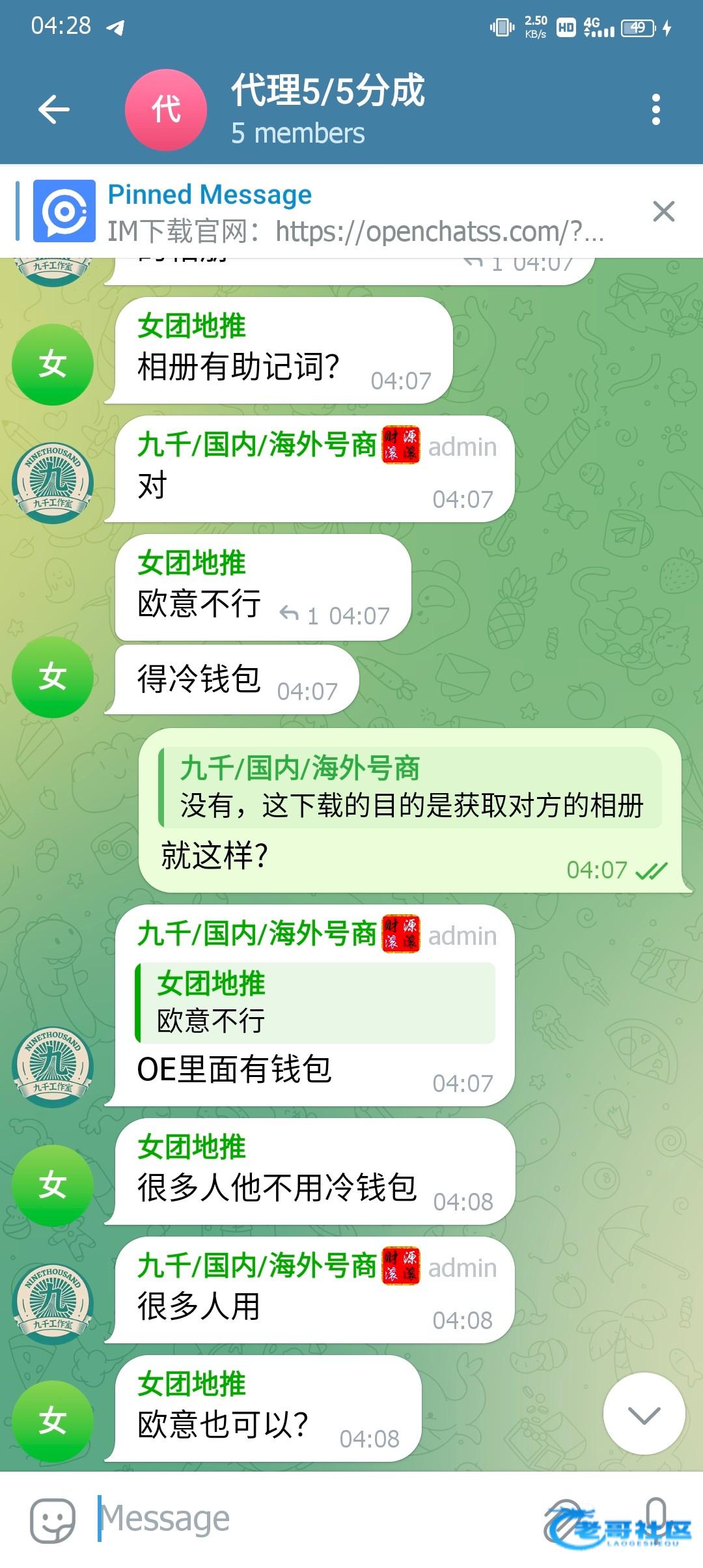Jump to latest messages with down arrow
This screenshot has height=1568, width=703.
pyautogui.click(x=644, y=1414)
